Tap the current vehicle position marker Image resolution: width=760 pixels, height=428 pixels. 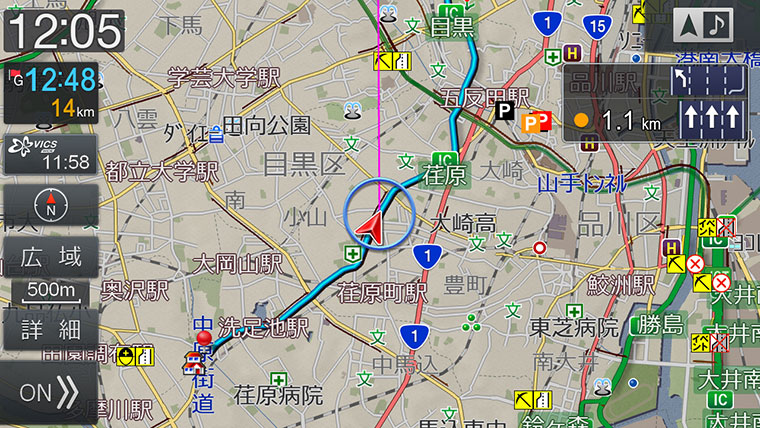point(378,217)
